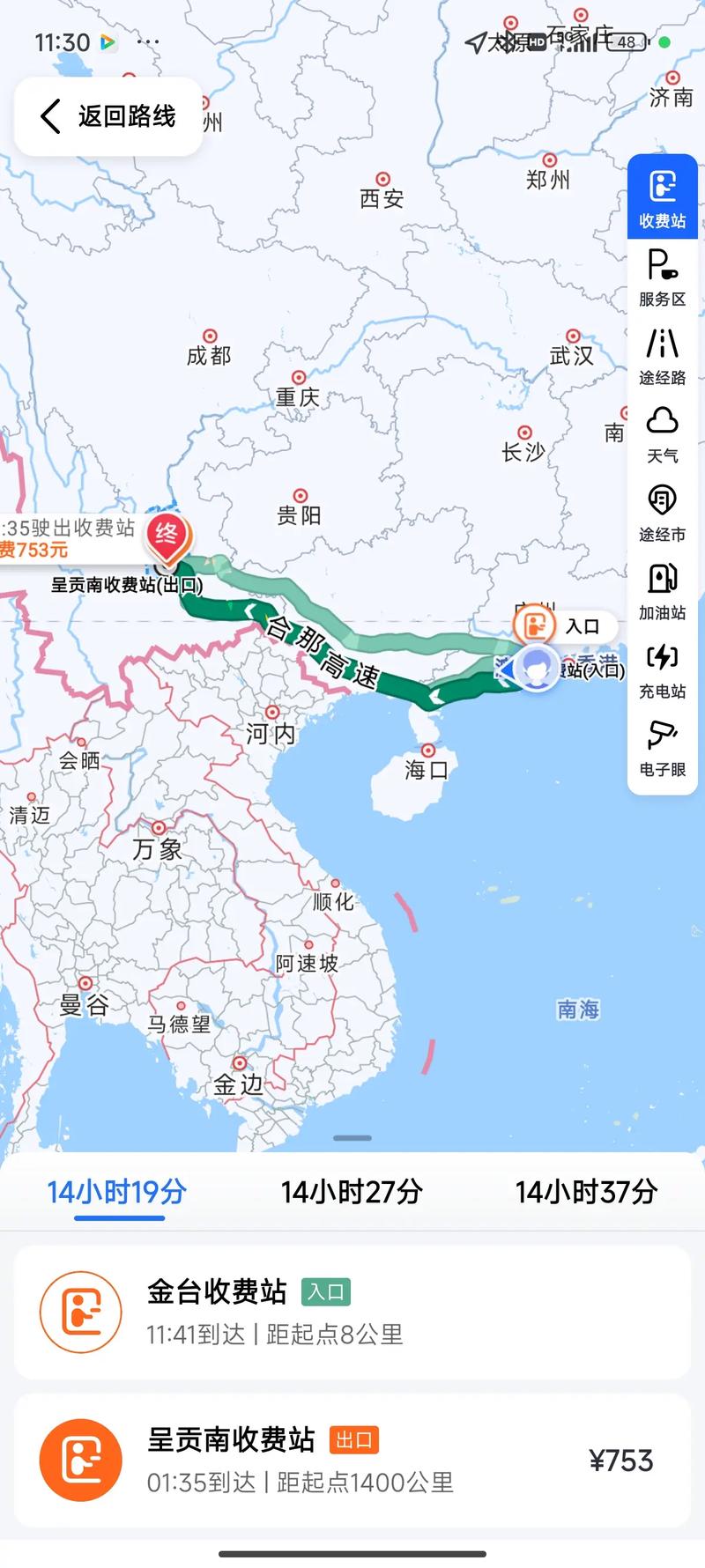The width and height of the screenshot is (705, 1568).
Task: Show 充电站 charging stations
Action: click(662, 668)
